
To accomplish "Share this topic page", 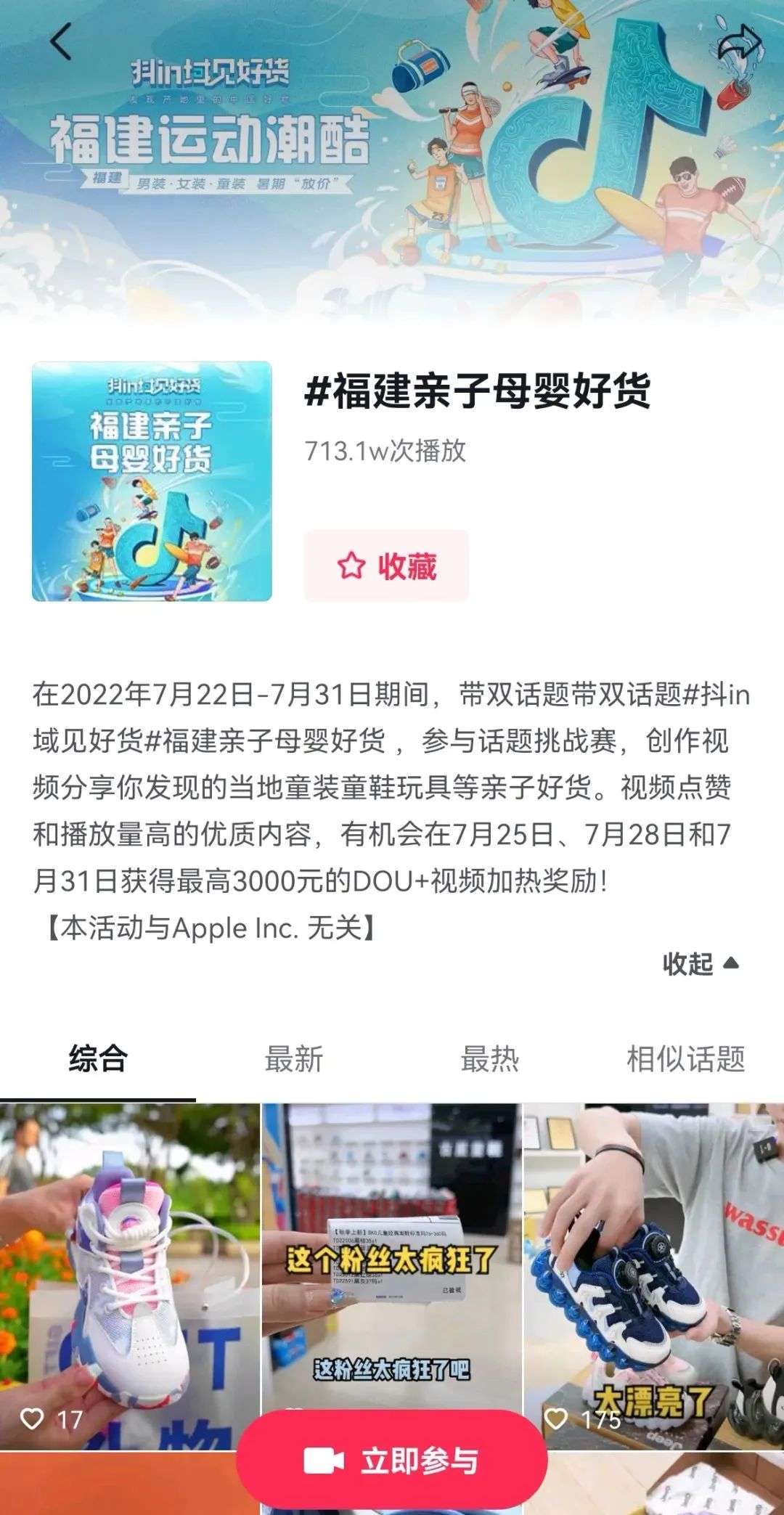I will point(738,44).
